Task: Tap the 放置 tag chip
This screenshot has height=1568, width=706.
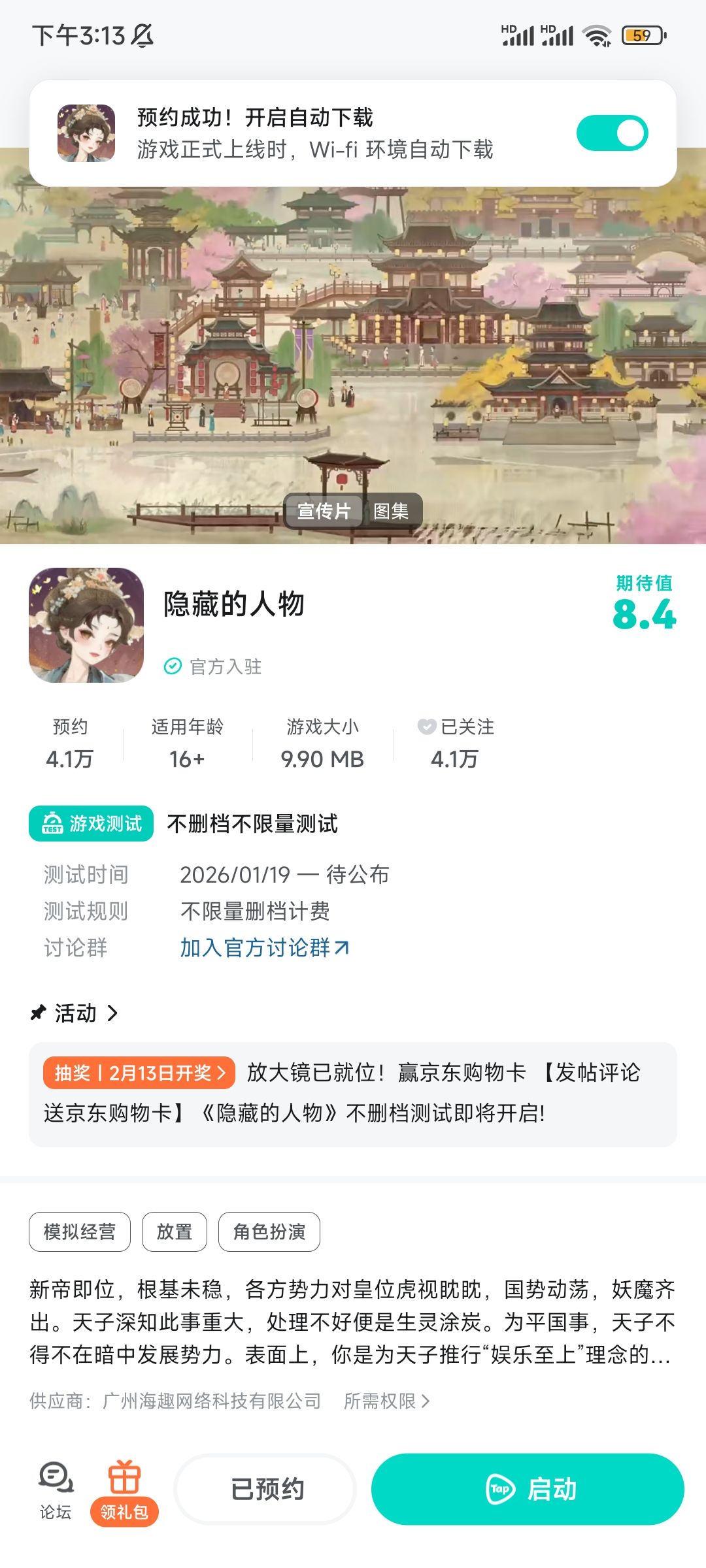Action: [x=175, y=1232]
